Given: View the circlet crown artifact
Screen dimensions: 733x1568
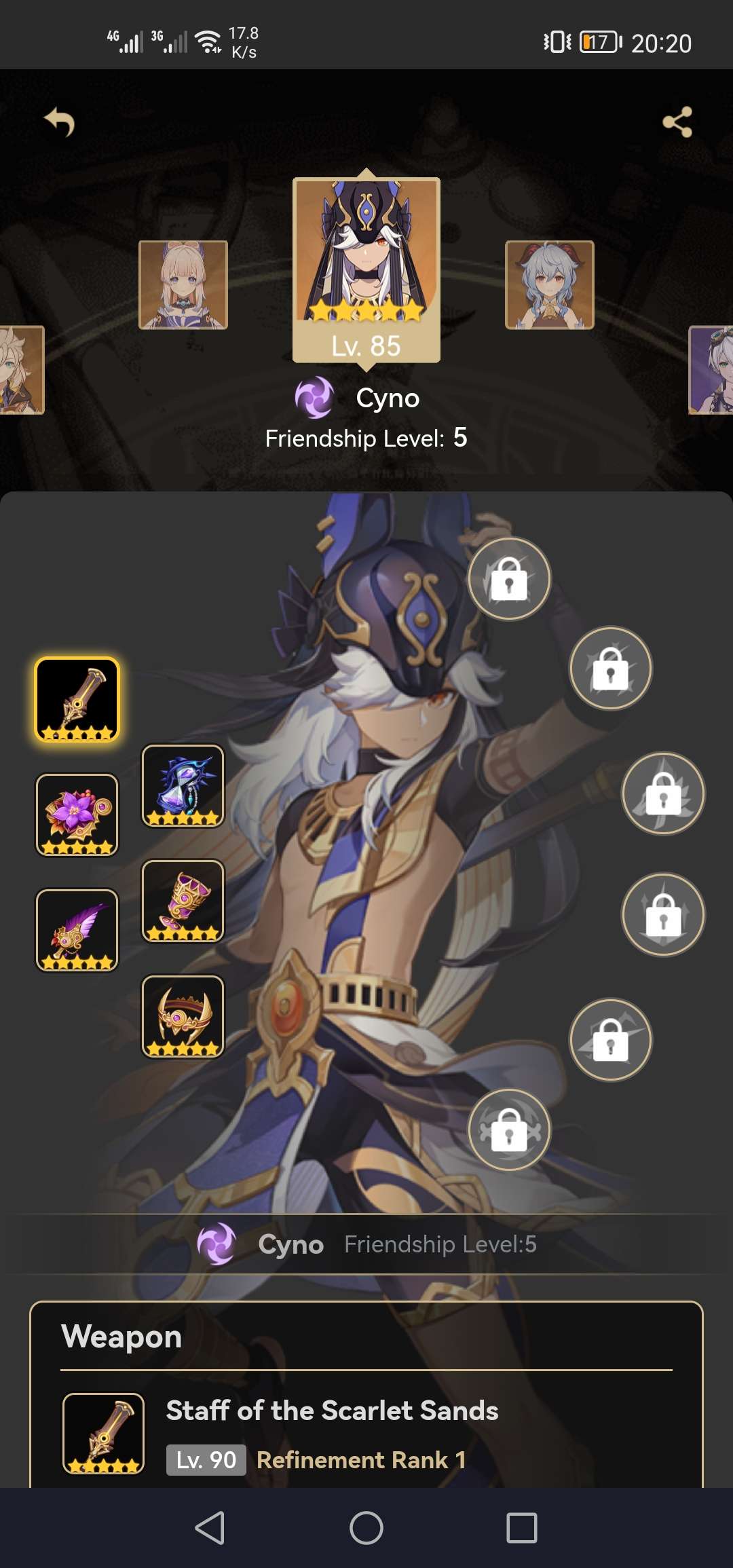Looking at the screenshot, I should [x=183, y=1016].
